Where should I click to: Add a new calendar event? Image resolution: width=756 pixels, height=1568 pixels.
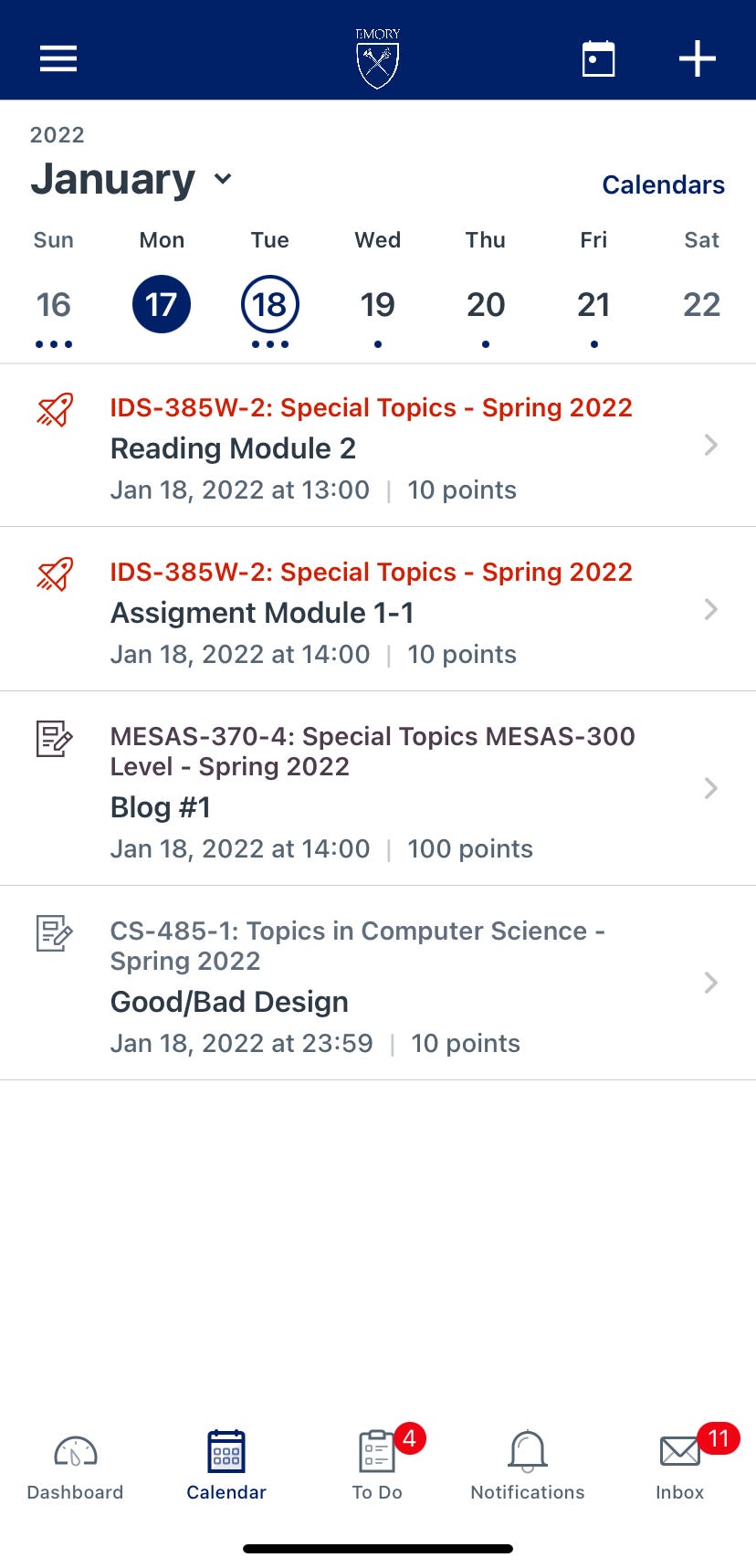(697, 59)
